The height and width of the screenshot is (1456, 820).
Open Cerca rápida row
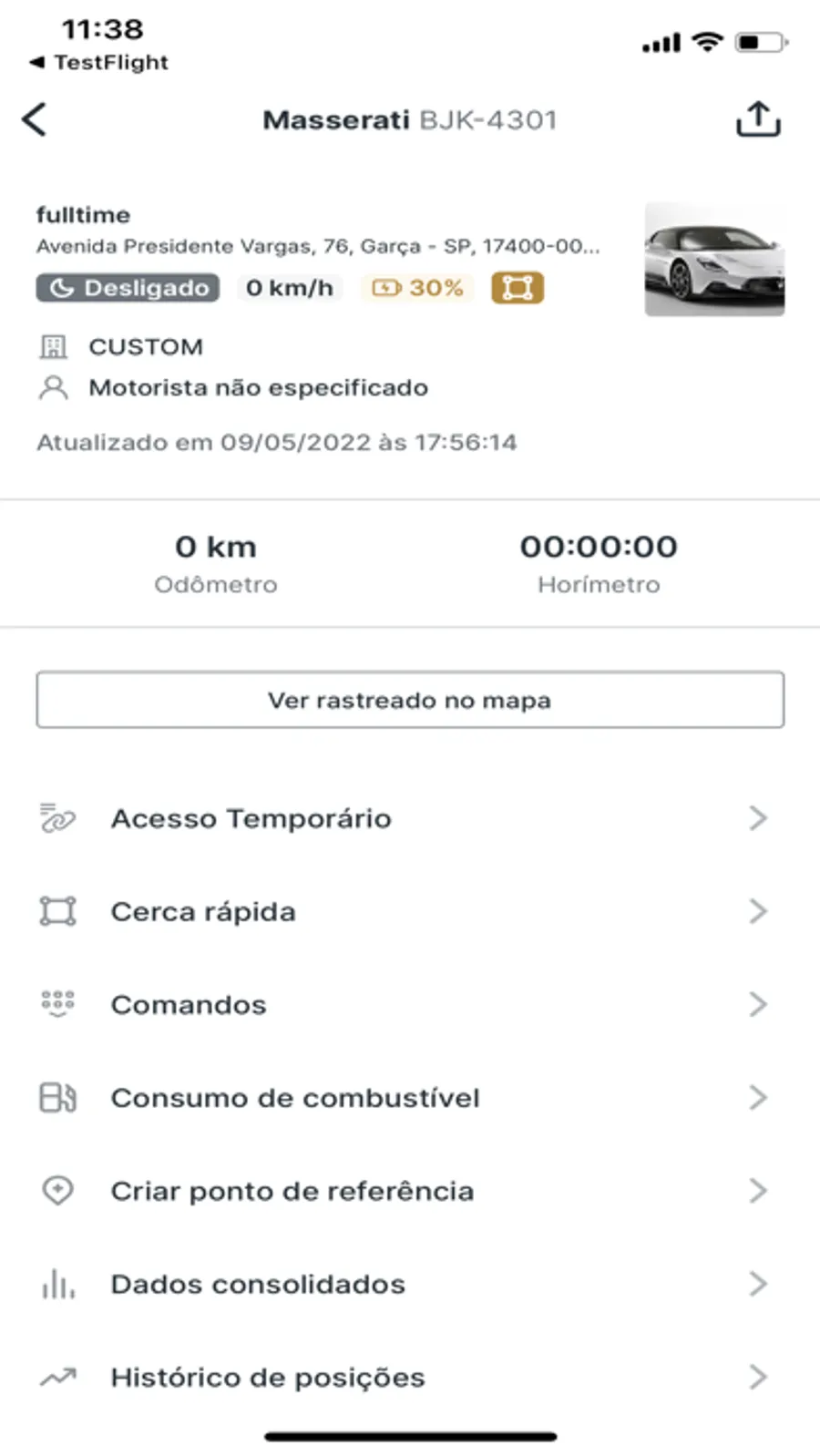pyautogui.click(x=410, y=911)
